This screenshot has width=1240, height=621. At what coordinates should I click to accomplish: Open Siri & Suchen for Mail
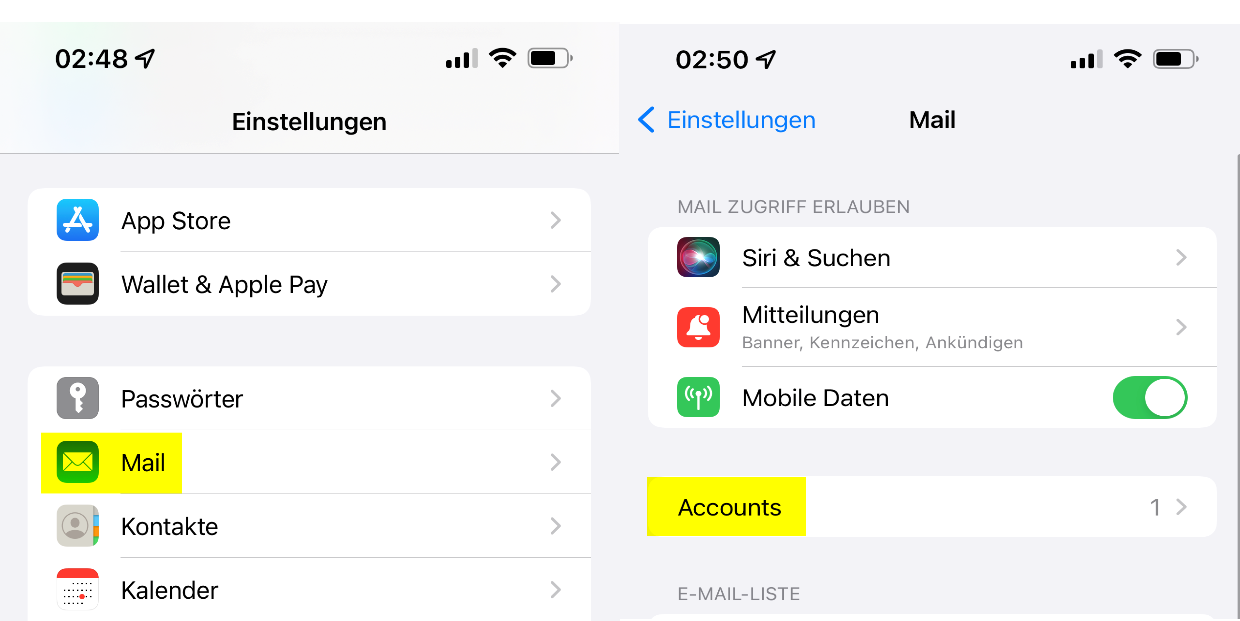click(x=932, y=258)
